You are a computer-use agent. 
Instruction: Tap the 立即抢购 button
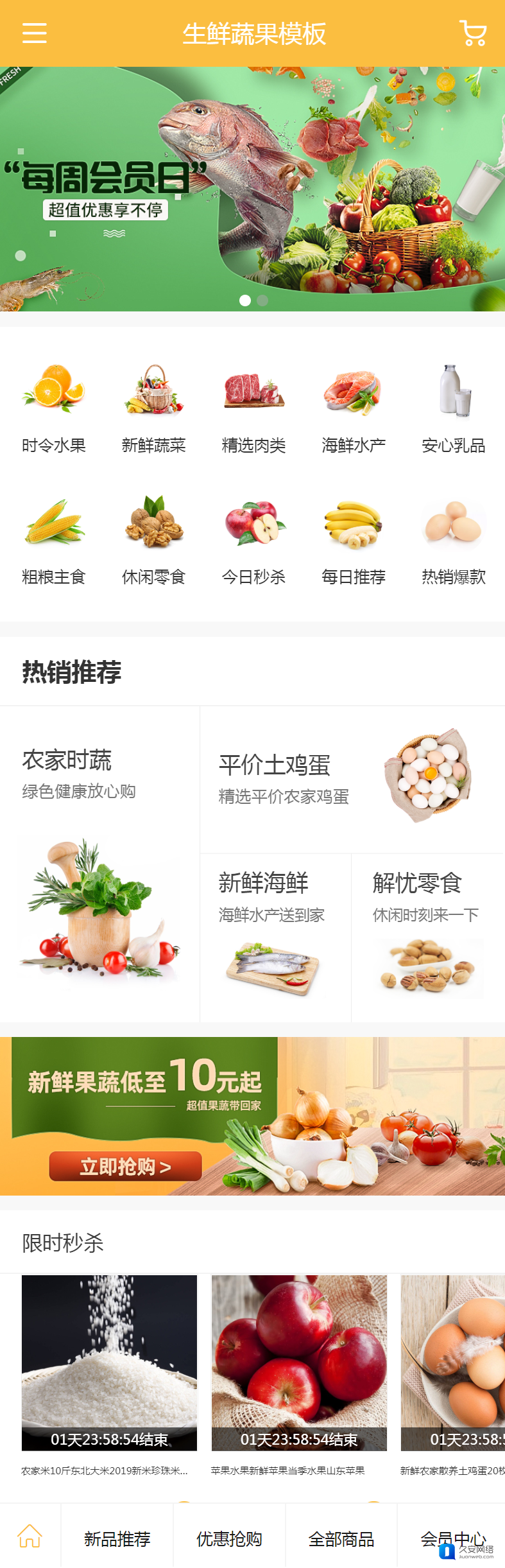pos(126,1166)
